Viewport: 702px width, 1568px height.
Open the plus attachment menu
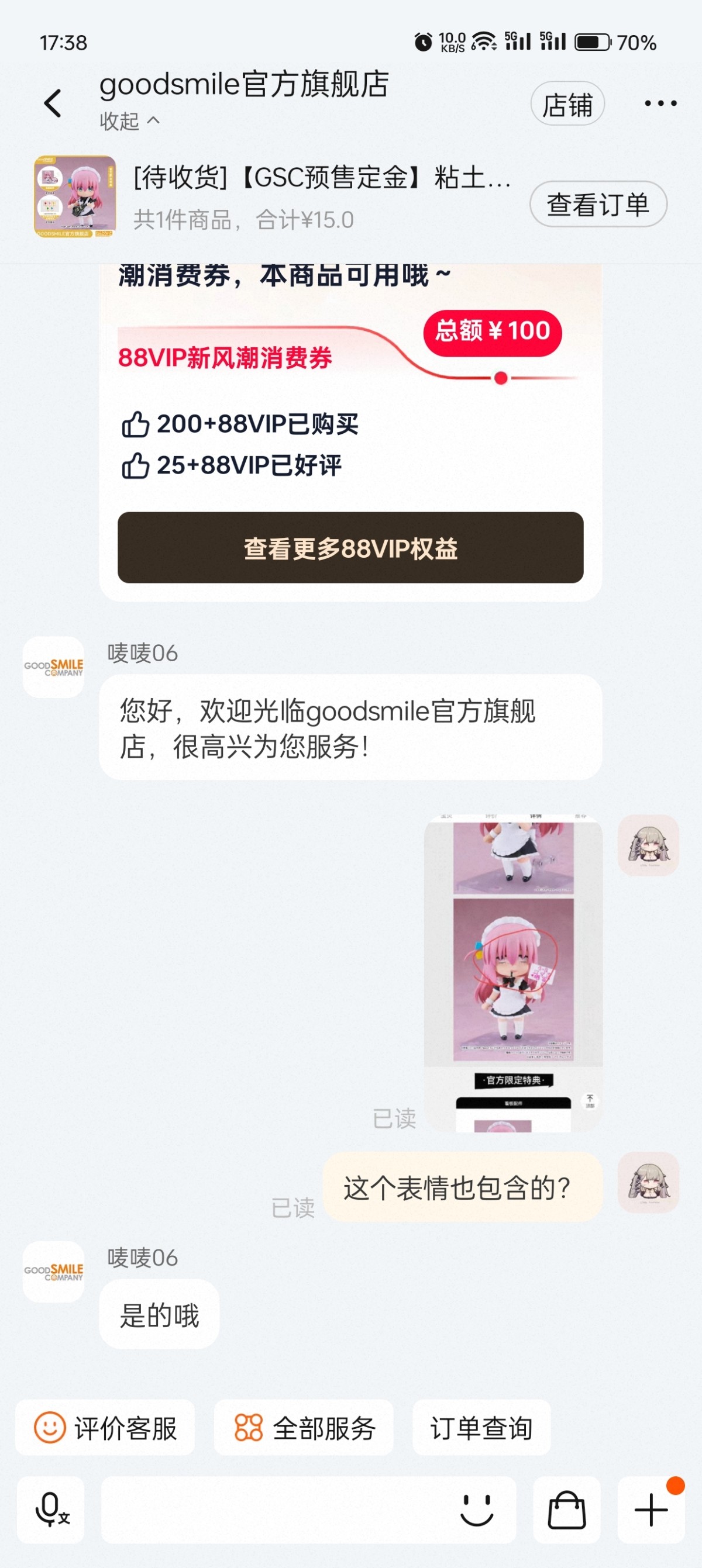coord(651,1510)
